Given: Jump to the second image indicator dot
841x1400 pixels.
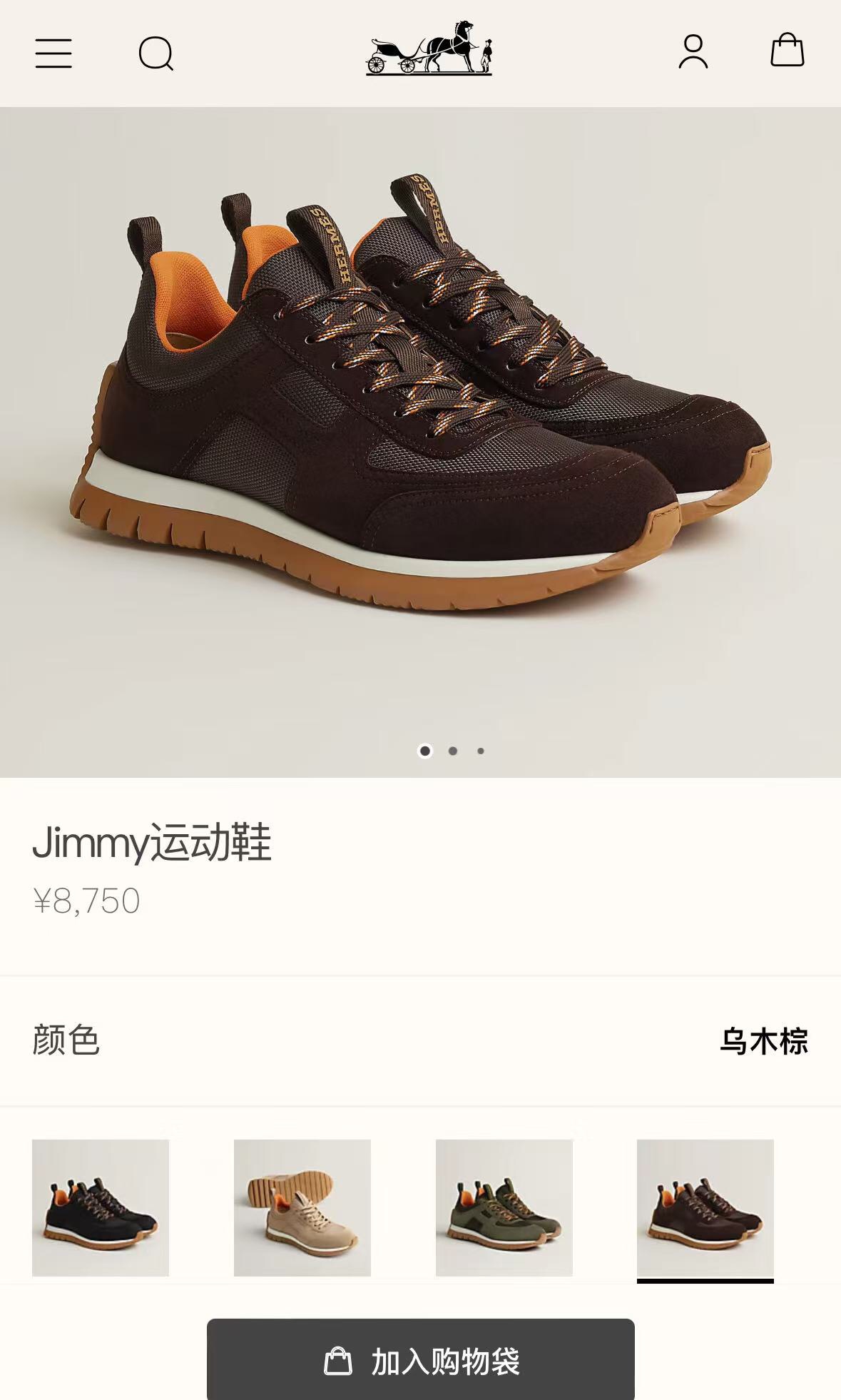Looking at the screenshot, I should click(x=453, y=751).
